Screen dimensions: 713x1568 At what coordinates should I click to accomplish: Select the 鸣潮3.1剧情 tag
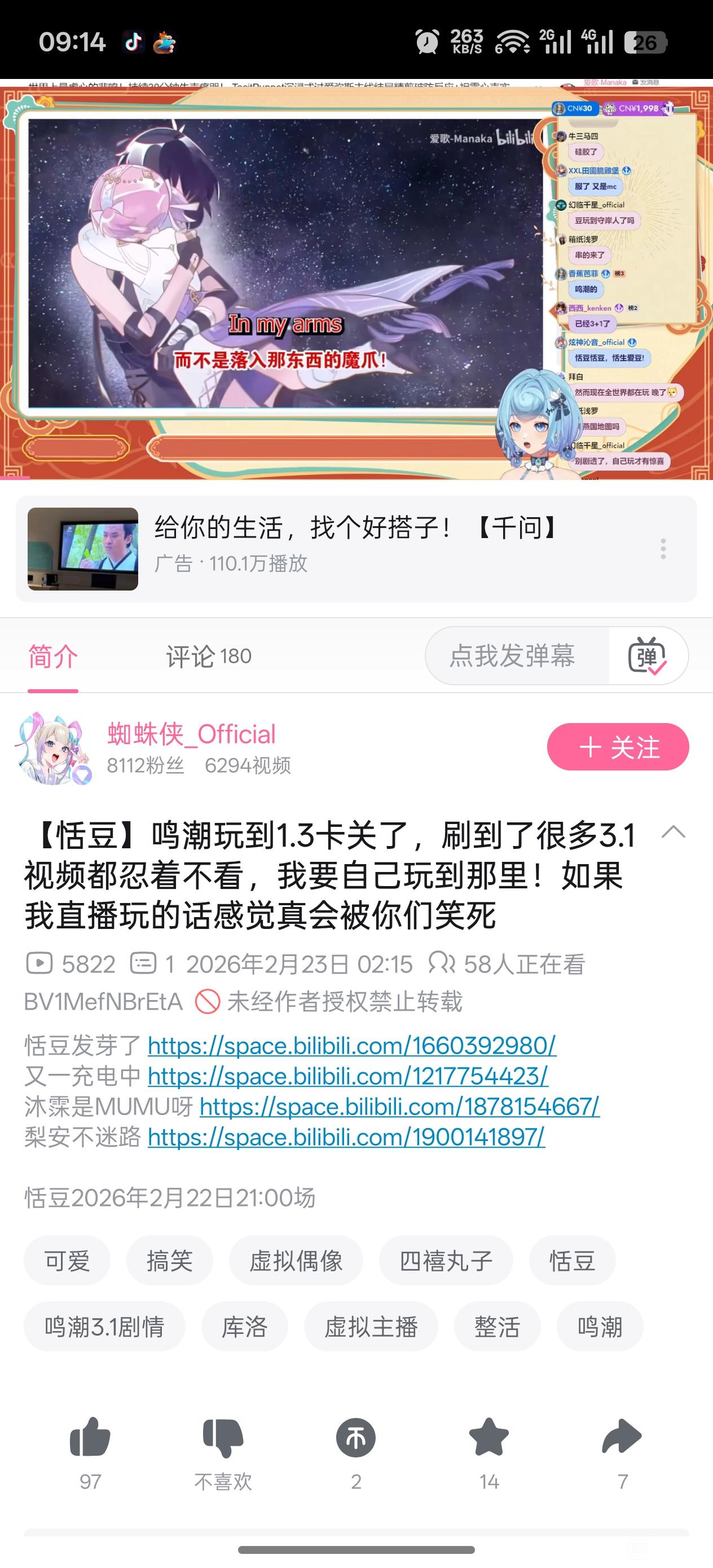(104, 1327)
